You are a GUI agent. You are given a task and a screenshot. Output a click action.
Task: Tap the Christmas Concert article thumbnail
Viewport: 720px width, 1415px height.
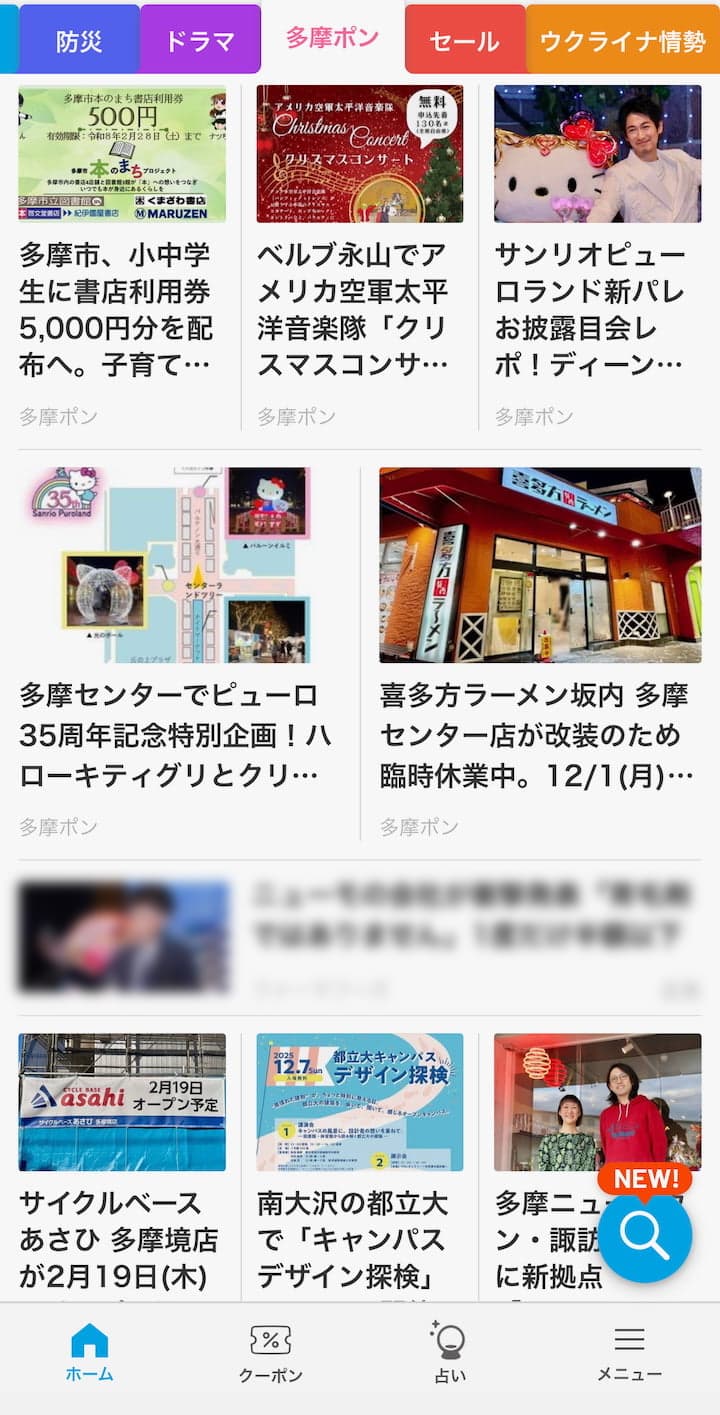point(360,152)
